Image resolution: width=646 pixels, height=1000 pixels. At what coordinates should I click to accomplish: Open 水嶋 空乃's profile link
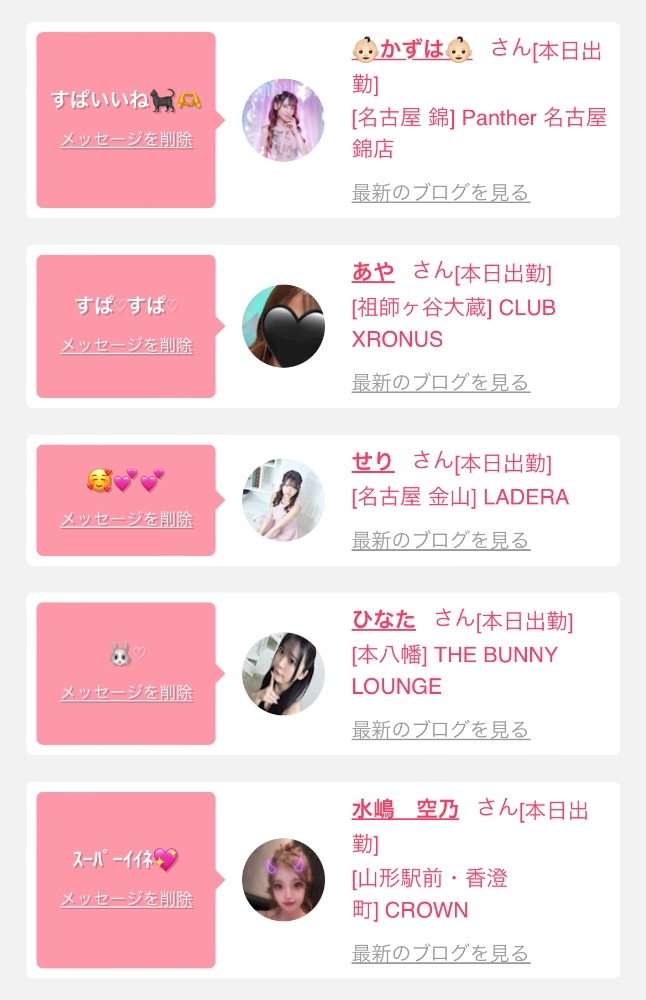(x=405, y=809)
